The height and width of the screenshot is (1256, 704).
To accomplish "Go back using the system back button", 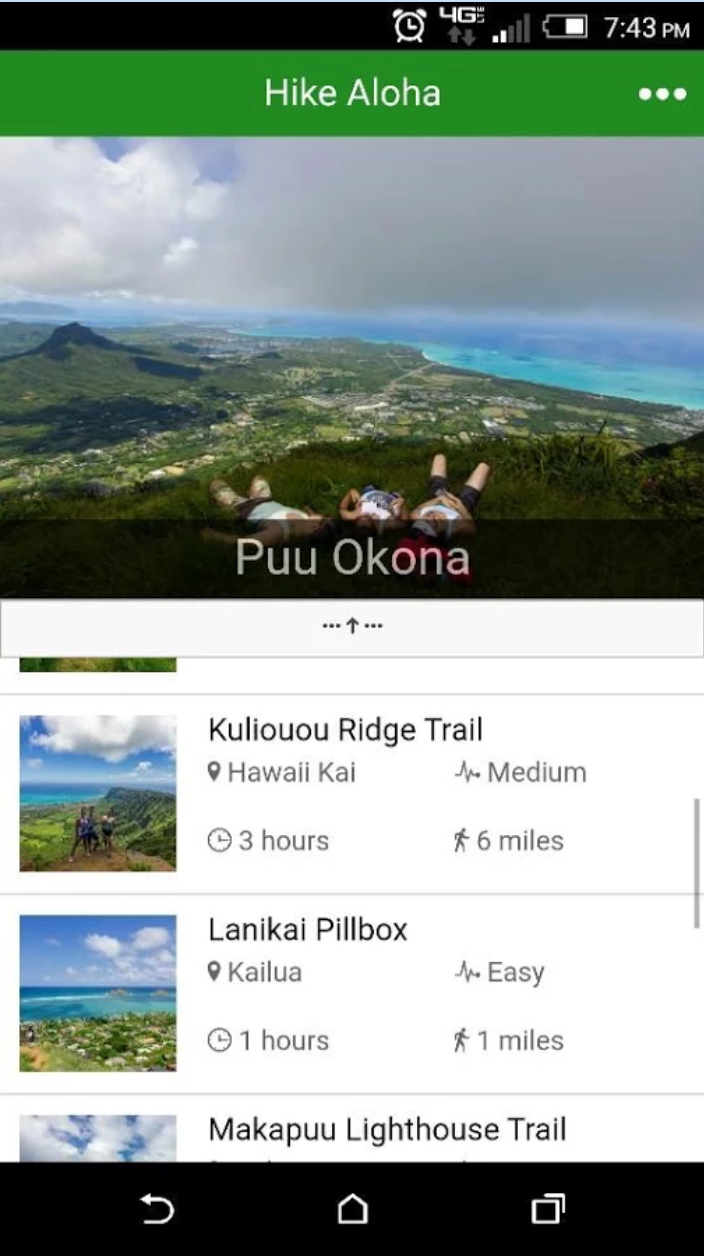I will pos(157,1209).
